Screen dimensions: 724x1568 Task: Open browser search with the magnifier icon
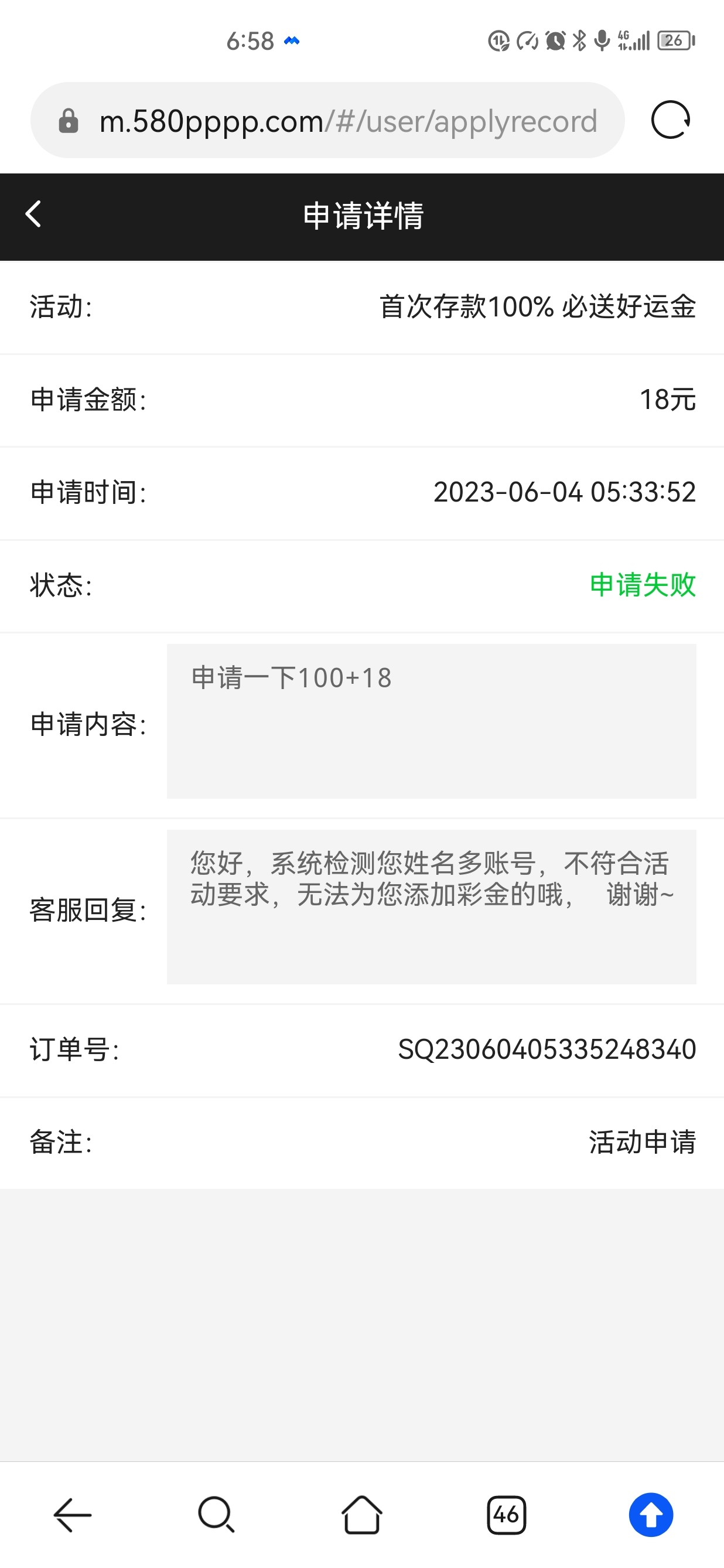(x=217, y=1515)
